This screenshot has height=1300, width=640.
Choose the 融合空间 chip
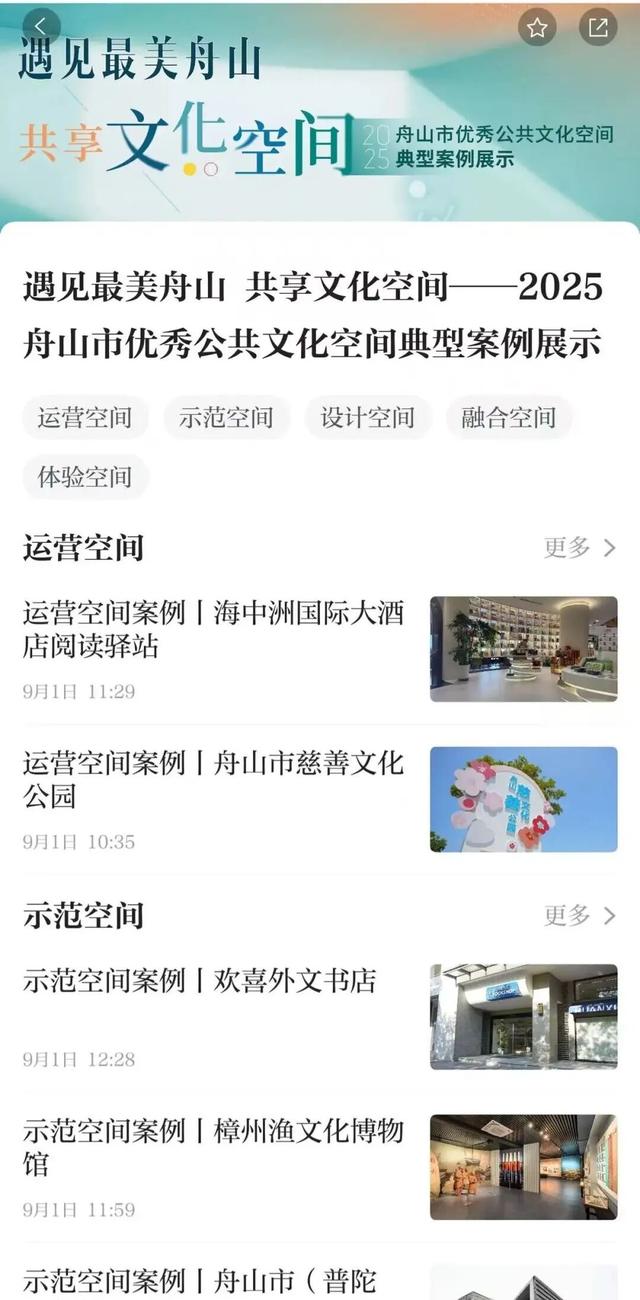tap(508, 417)
